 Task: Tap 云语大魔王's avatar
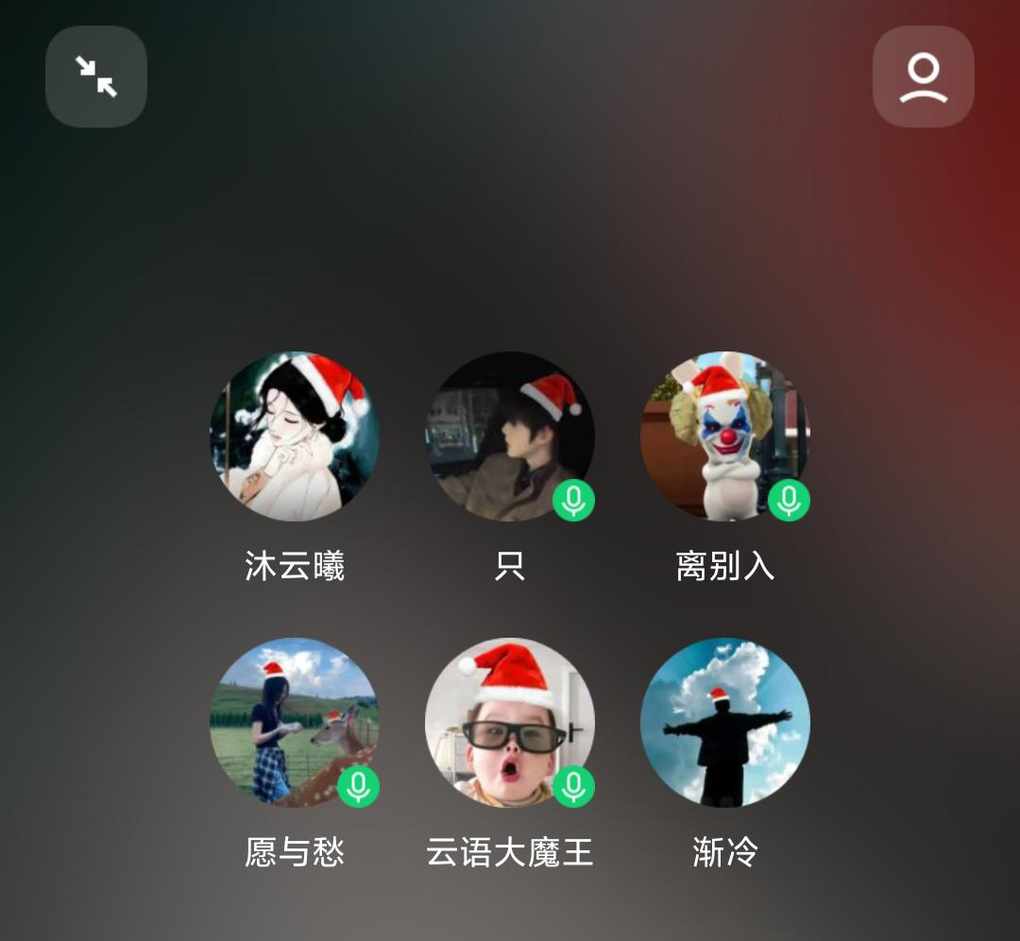[x=510, y=722]
